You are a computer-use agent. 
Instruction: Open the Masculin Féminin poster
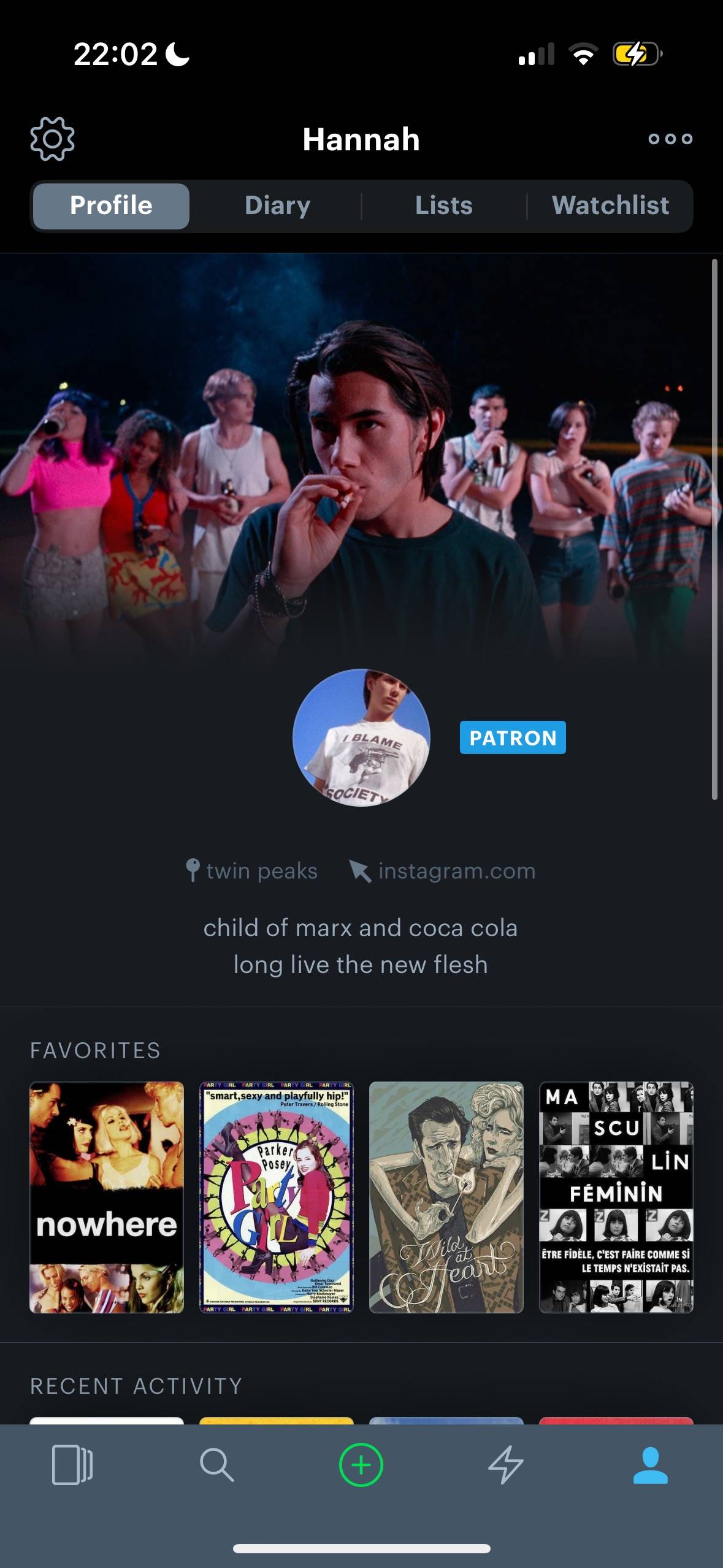click(616, 1197)
